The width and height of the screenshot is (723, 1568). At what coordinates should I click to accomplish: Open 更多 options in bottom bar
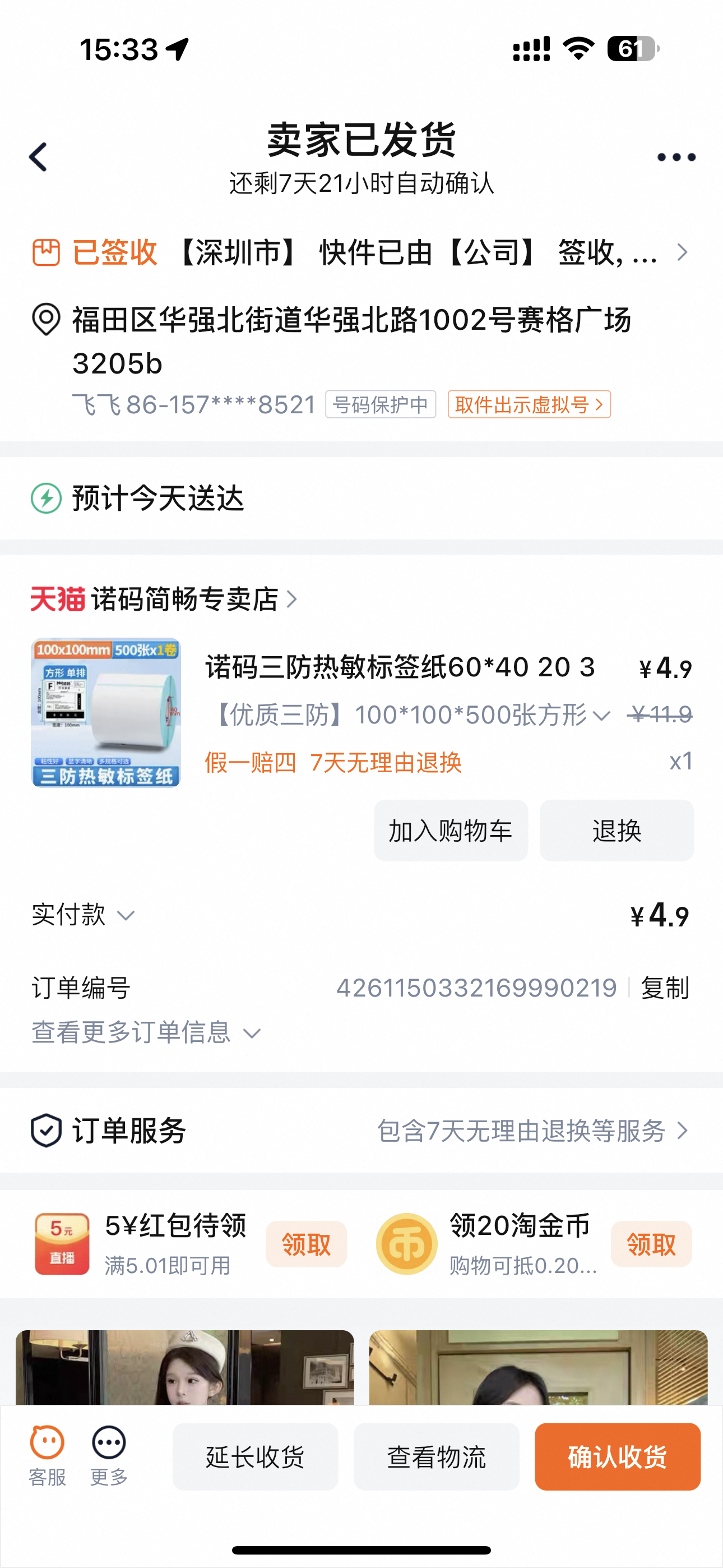pos(109,1456)
